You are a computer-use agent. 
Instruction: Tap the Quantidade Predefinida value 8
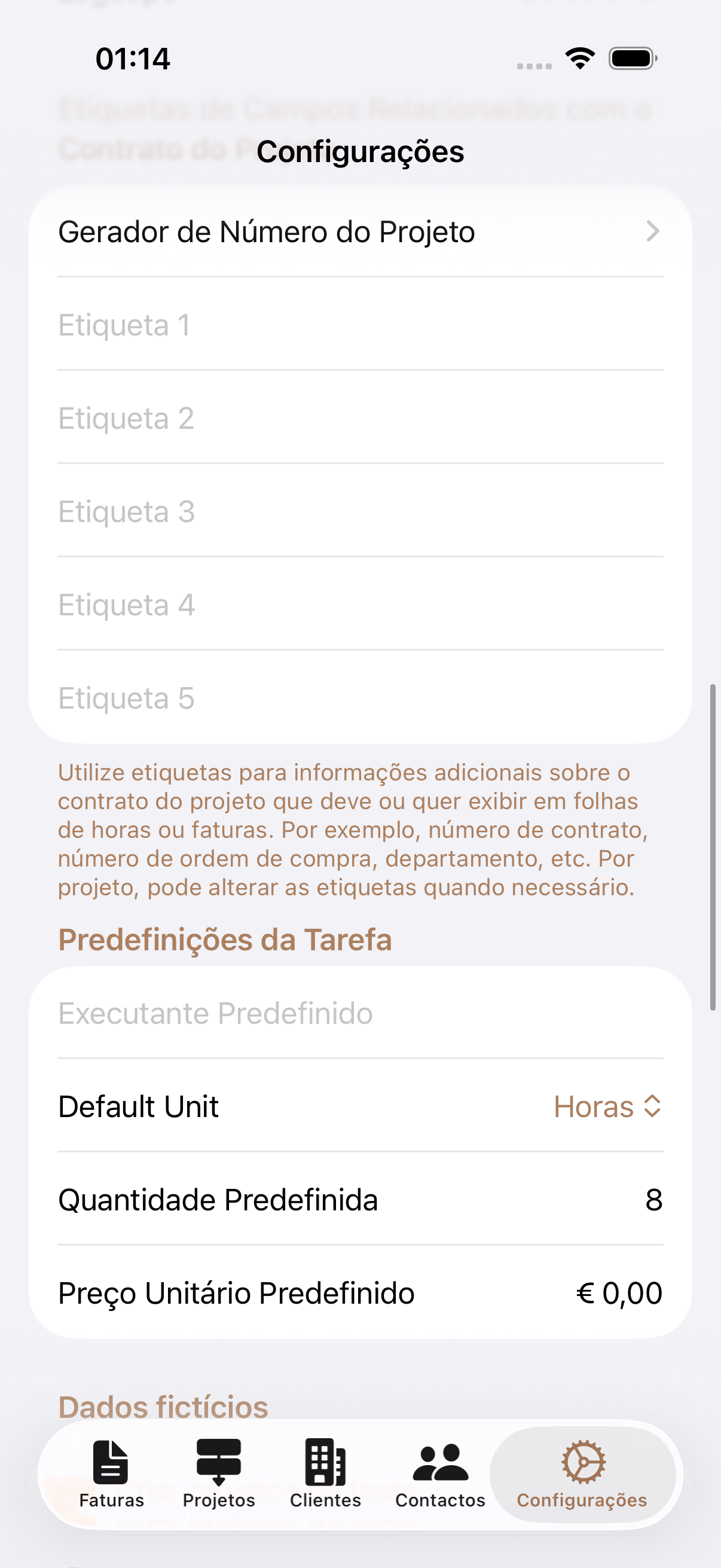pyautogui.click(x=653, y=1200)
